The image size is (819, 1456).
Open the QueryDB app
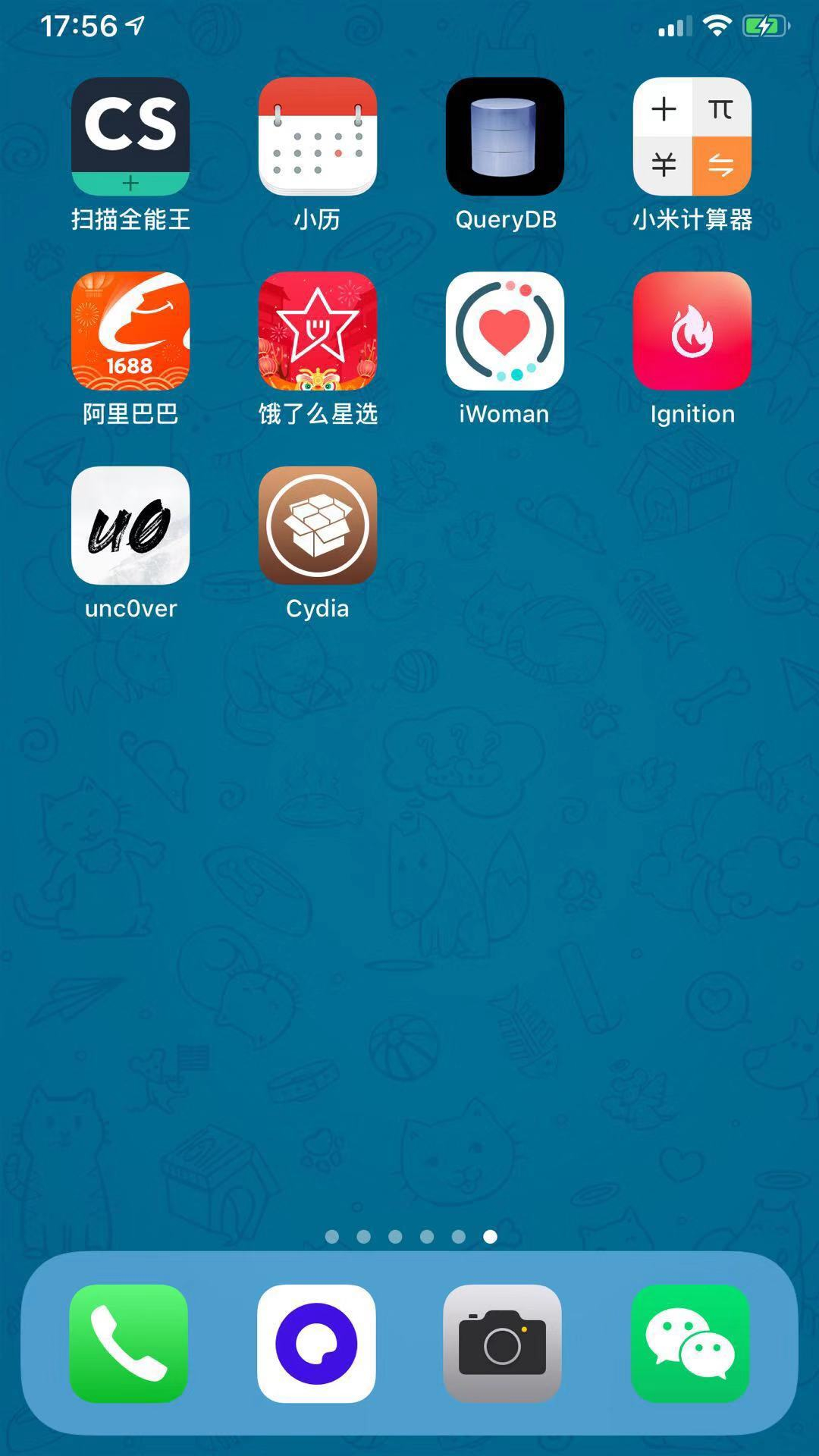click(505, 136)
